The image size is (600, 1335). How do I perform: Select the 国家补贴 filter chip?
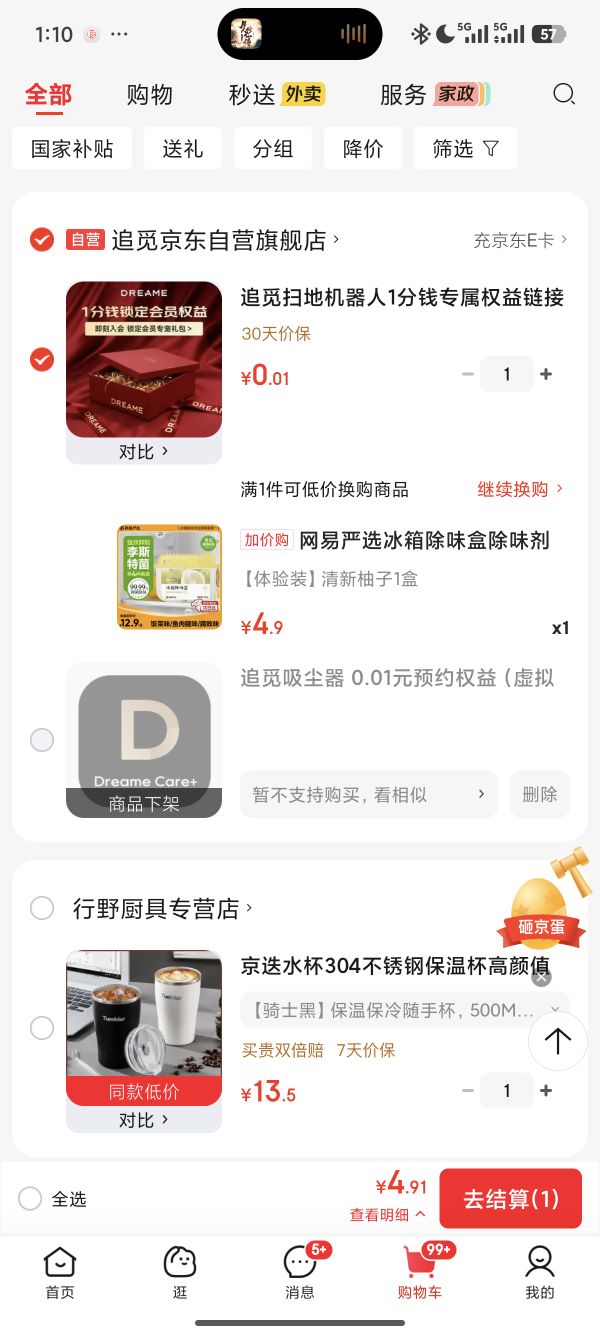click(x=72, y=149)
